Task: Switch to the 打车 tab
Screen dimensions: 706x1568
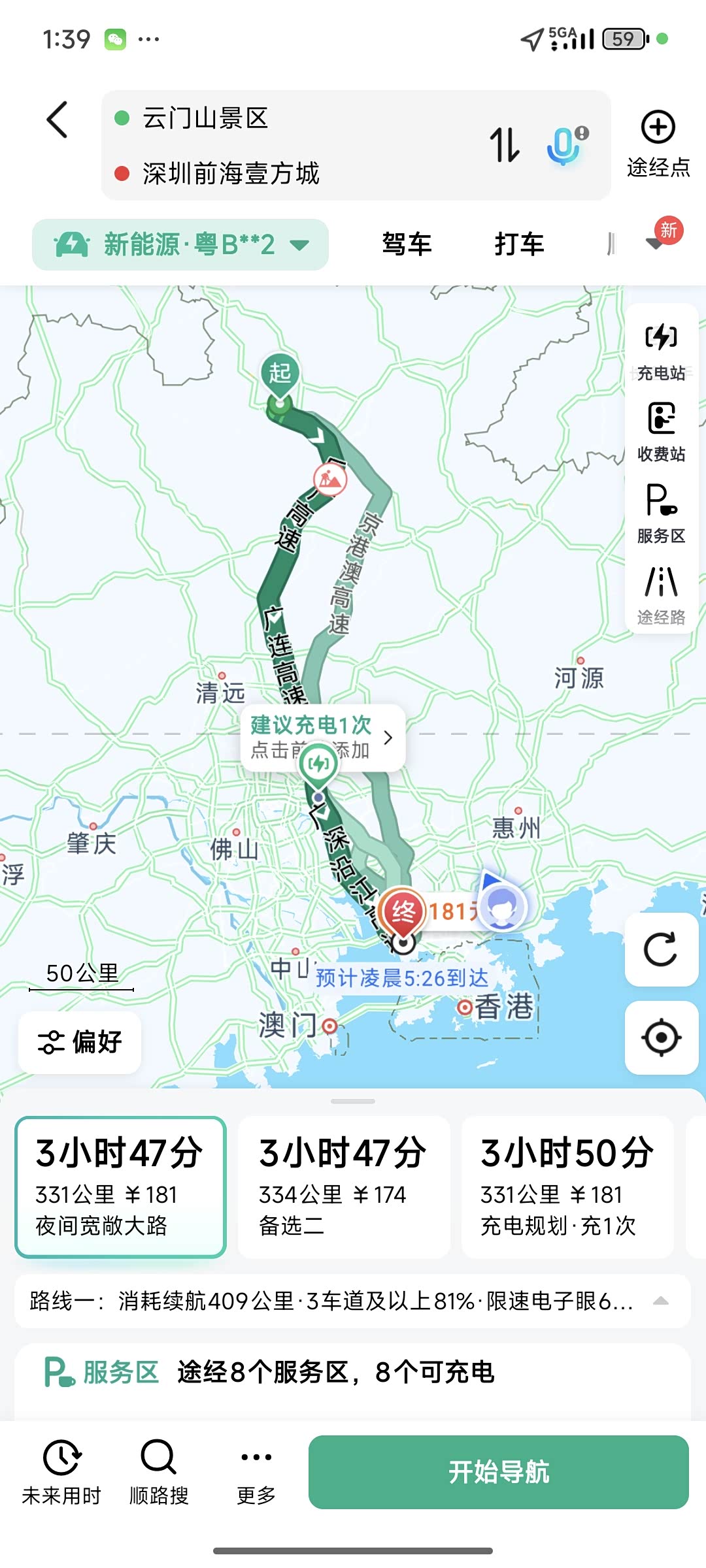Action: [519, 245]
